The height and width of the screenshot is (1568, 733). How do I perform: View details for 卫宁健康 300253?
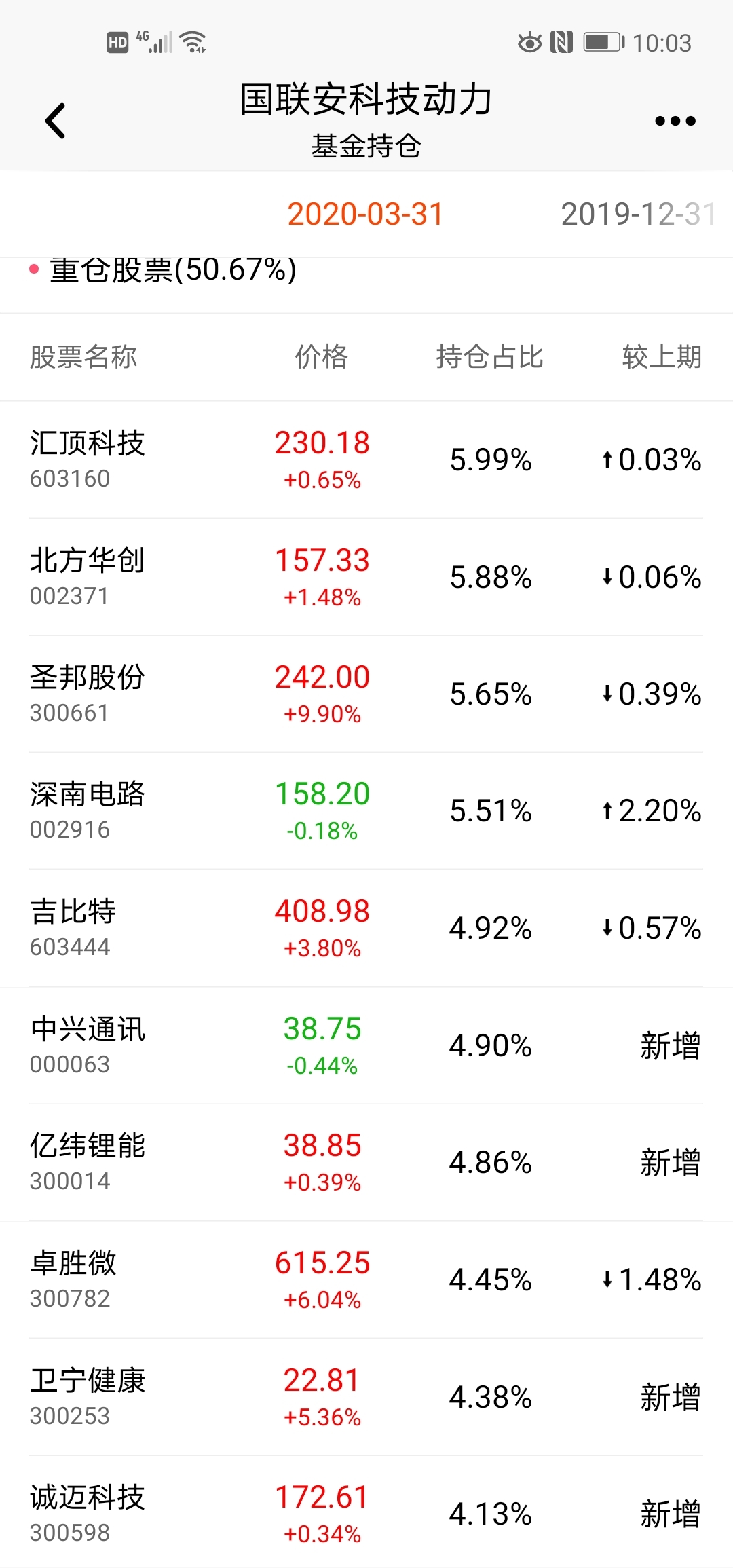coord(366,1397)
